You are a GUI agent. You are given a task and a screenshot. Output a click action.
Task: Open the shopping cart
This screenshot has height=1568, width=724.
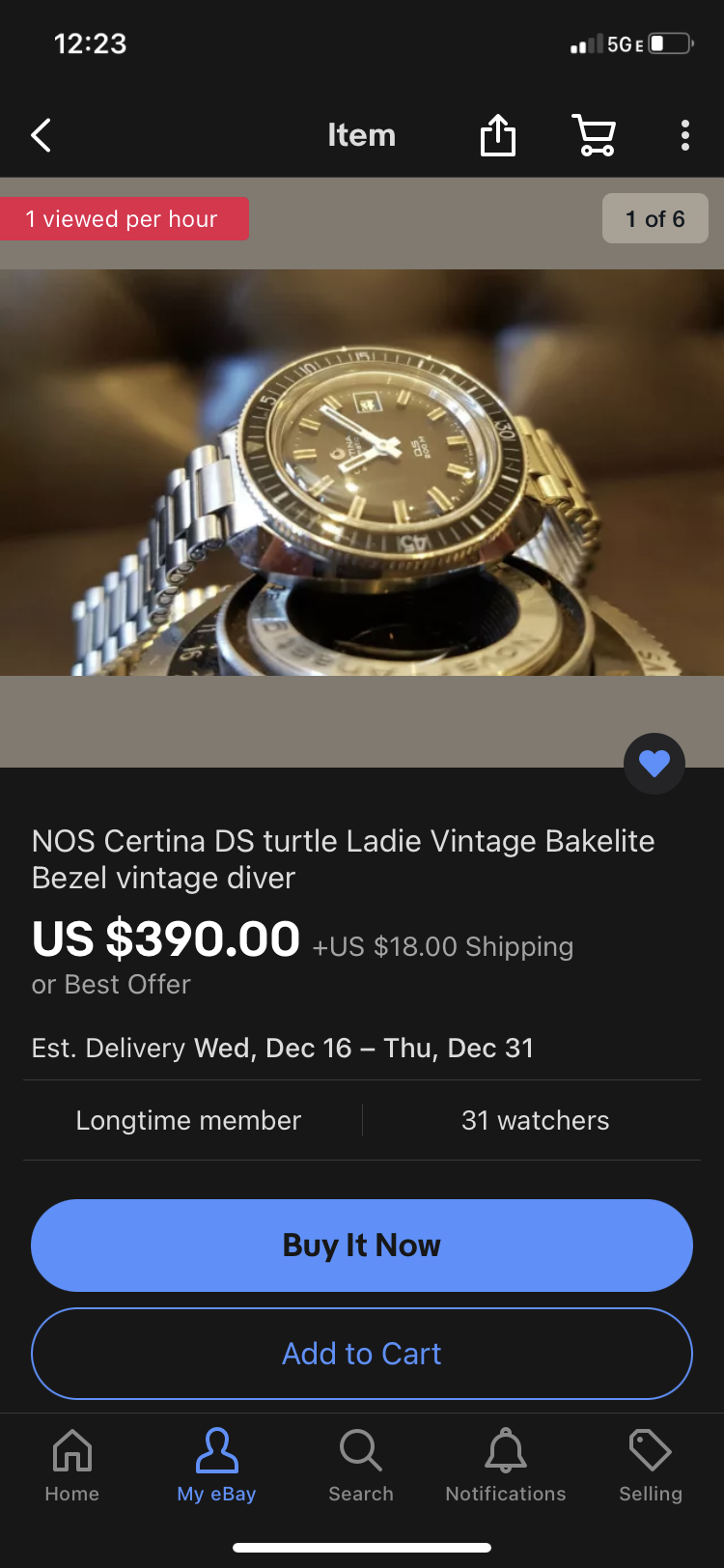pyautogui.click(x=595, y=135)
